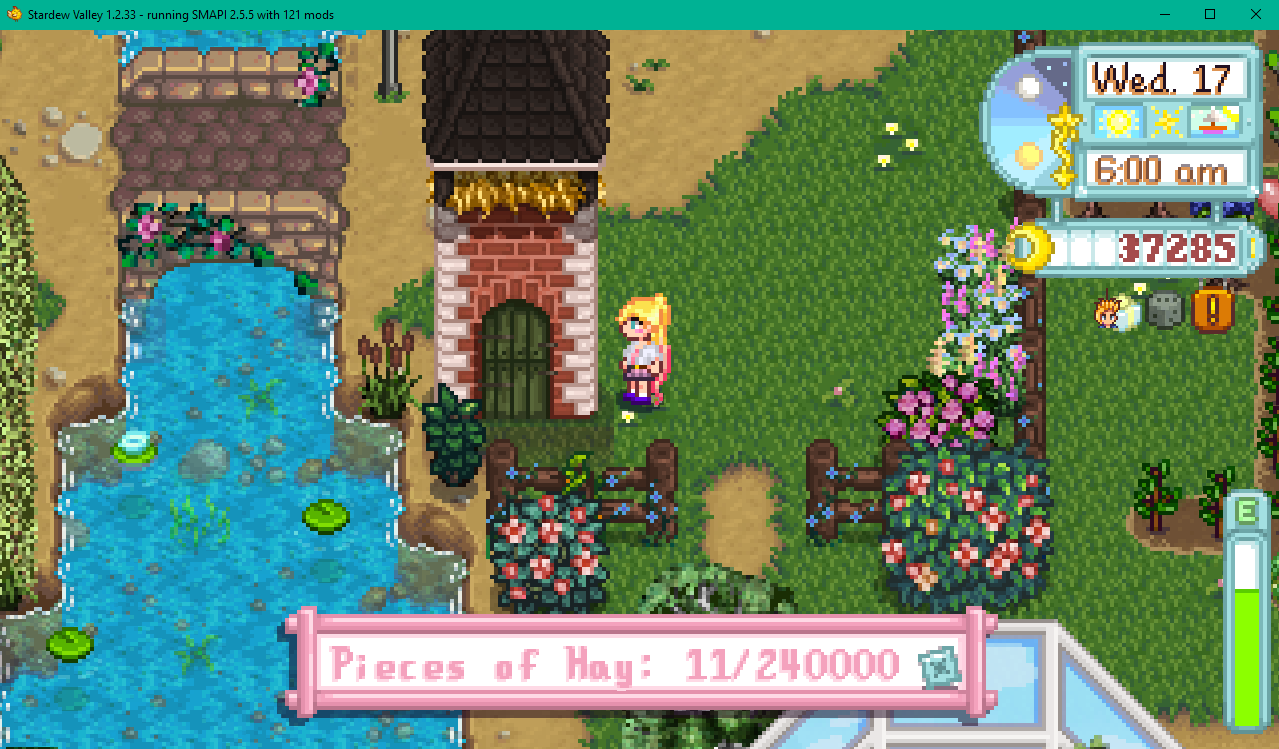Dismiss the Pieces of Hay message box

coord(939,666)
